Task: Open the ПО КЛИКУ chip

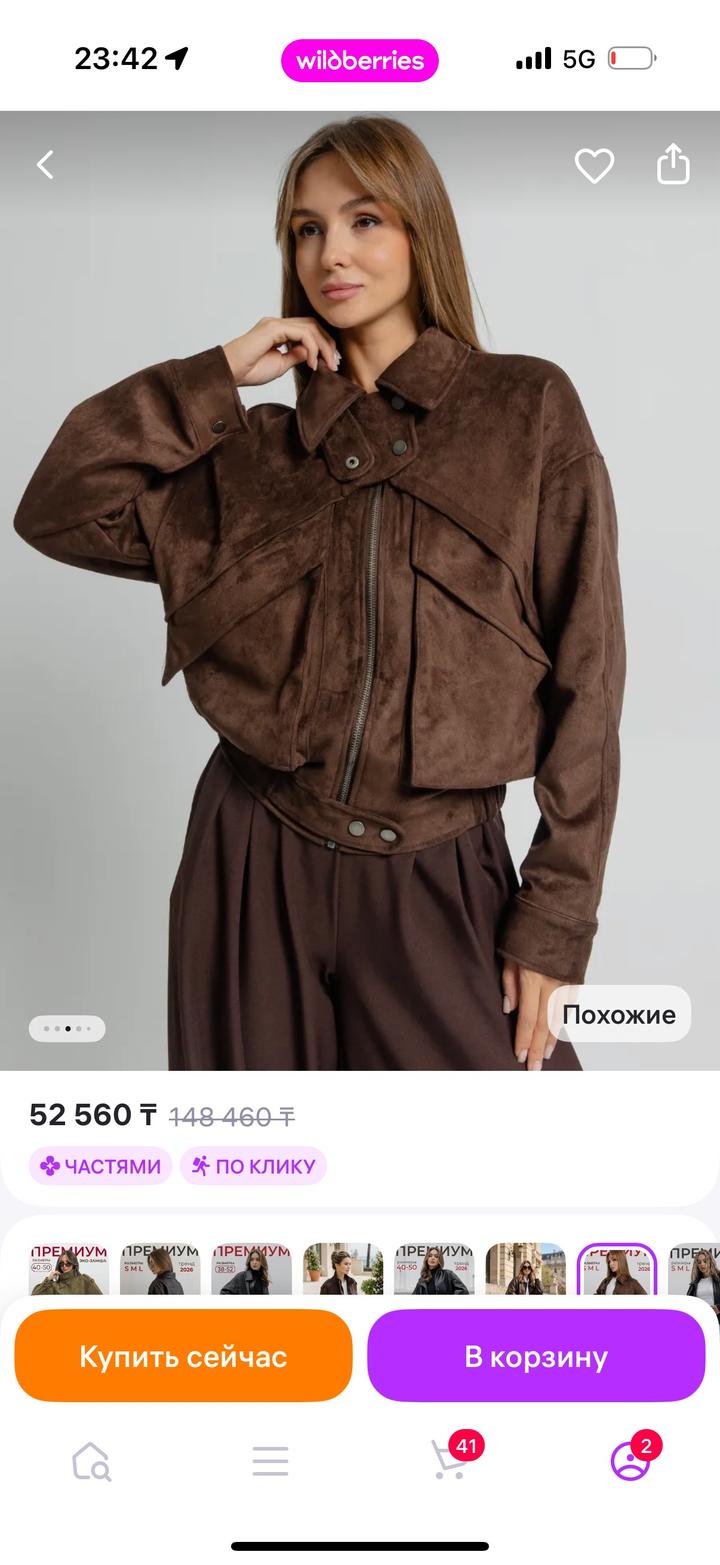Action: [x=253, y=1166]
